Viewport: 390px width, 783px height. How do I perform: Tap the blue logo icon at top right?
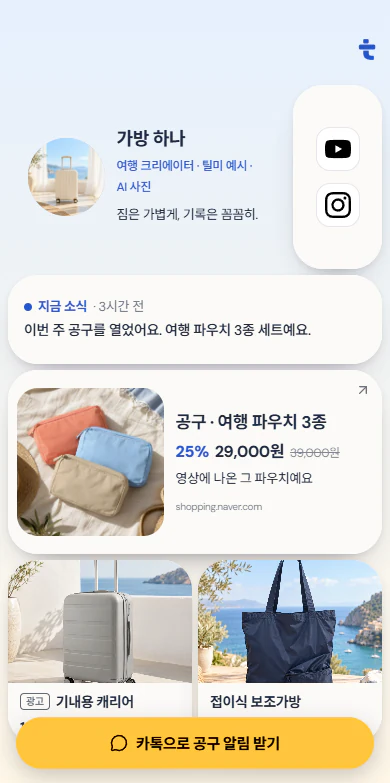pyautogui.click(x=367, y=49)
